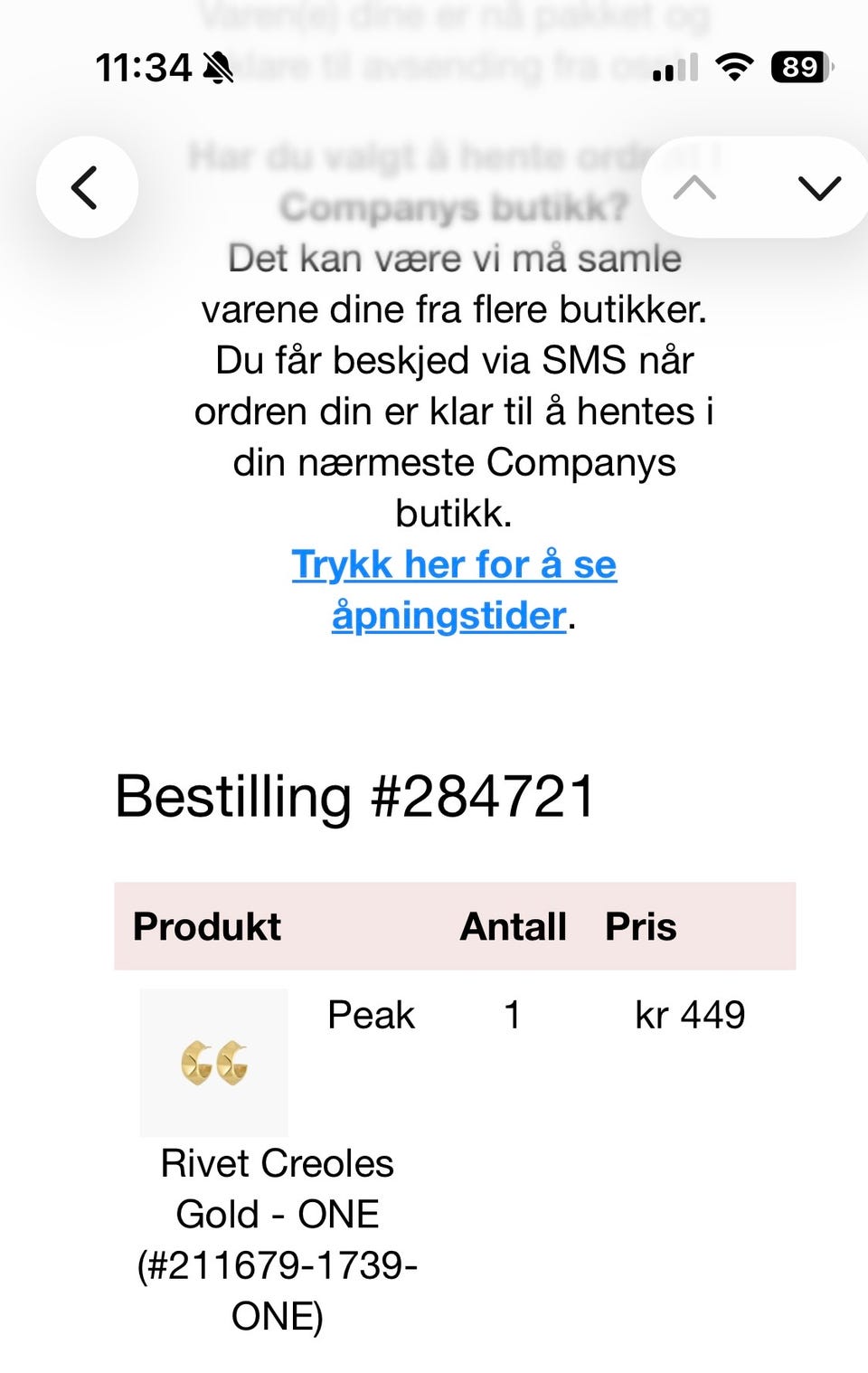The height and width of the screenshot is (1373, 868).
Task: Open the gold earrings product thumbnail
Action: pos(212,1061)
